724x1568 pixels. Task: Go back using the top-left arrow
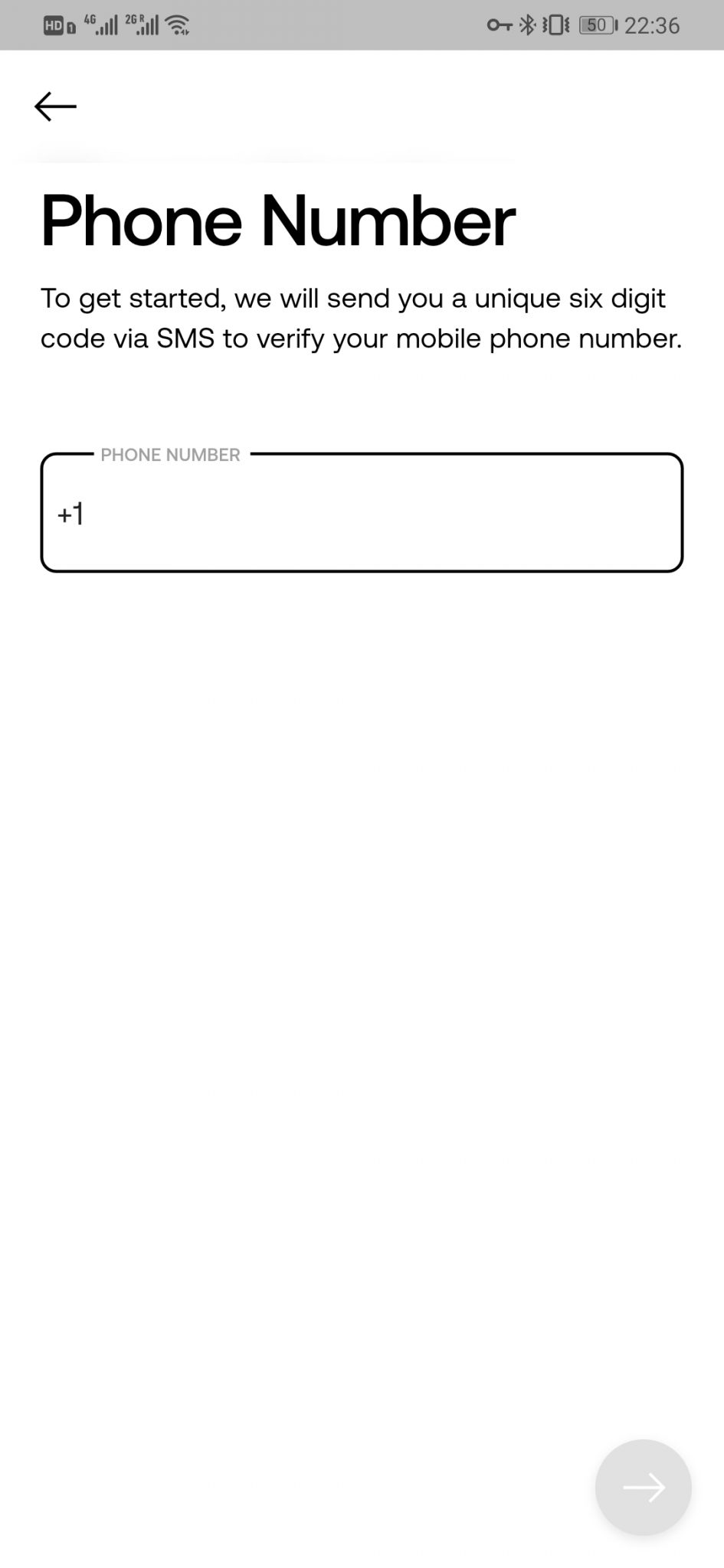pos(55,106)
